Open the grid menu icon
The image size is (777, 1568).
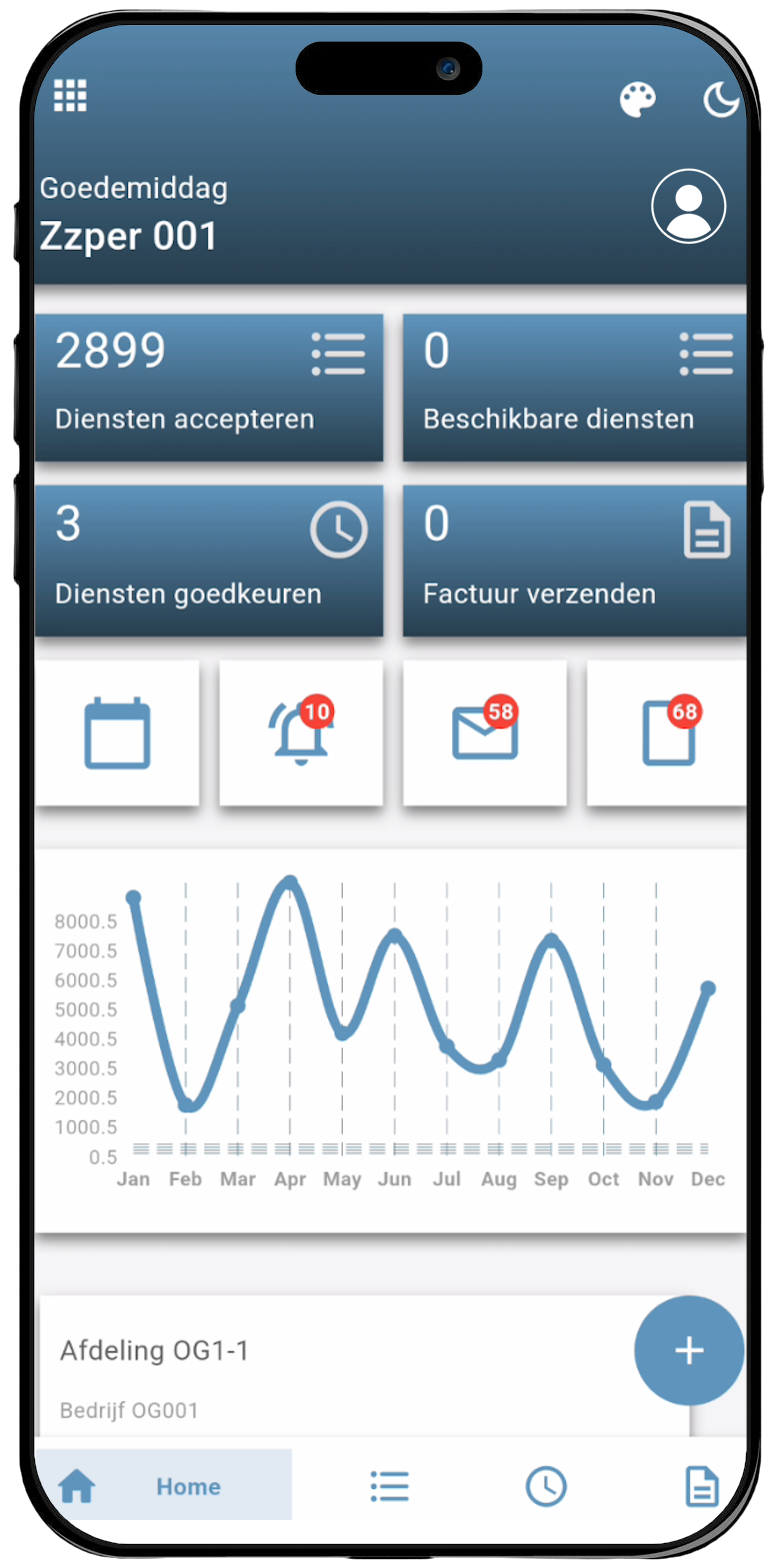[x=70, y=96]
